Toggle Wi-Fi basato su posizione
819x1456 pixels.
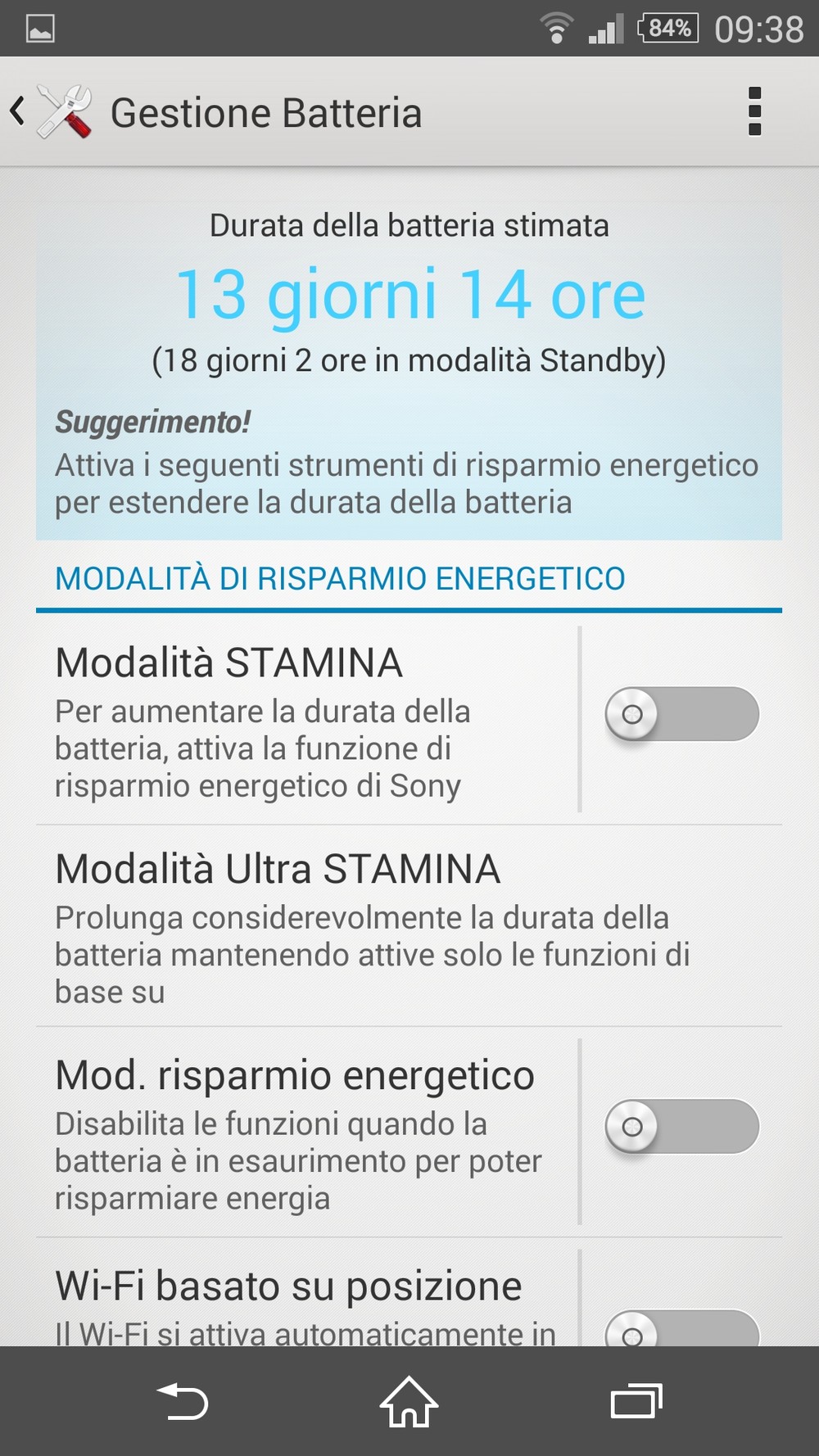tap(681, 1328)
